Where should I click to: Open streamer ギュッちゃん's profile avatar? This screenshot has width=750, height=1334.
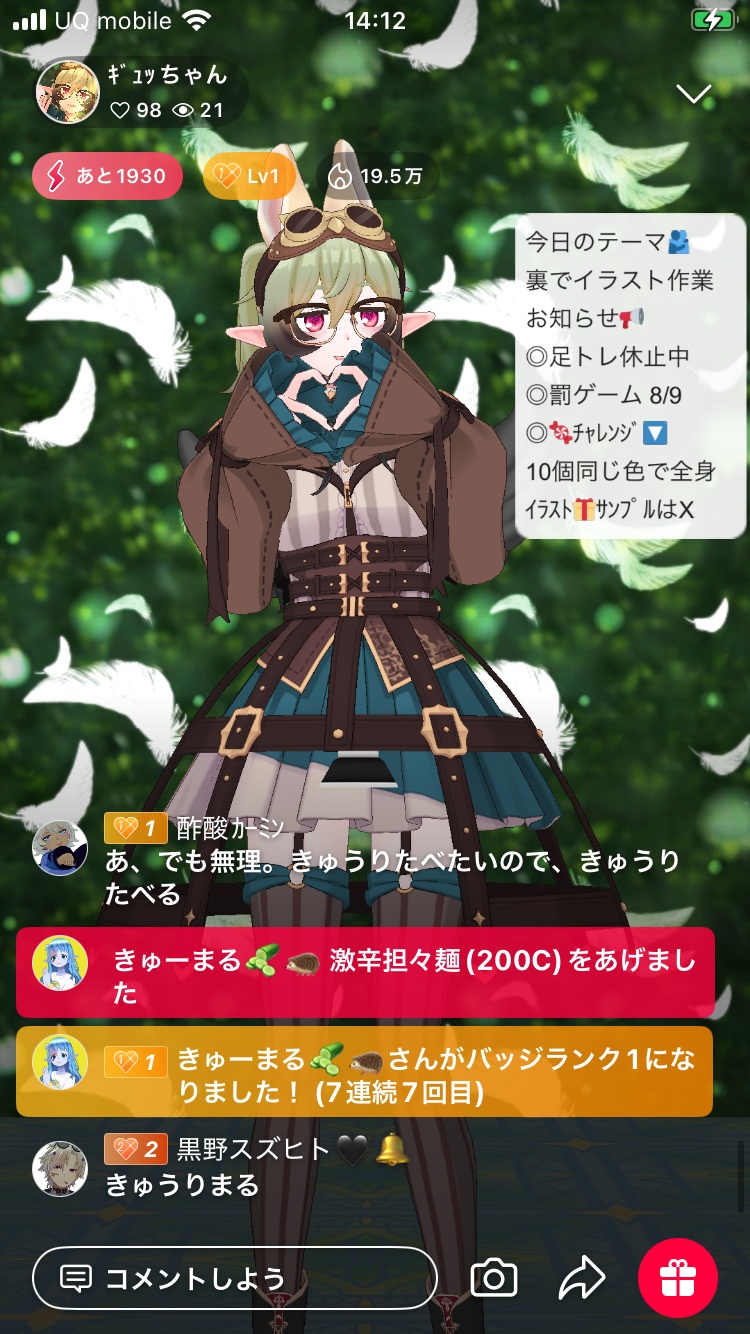68,92
